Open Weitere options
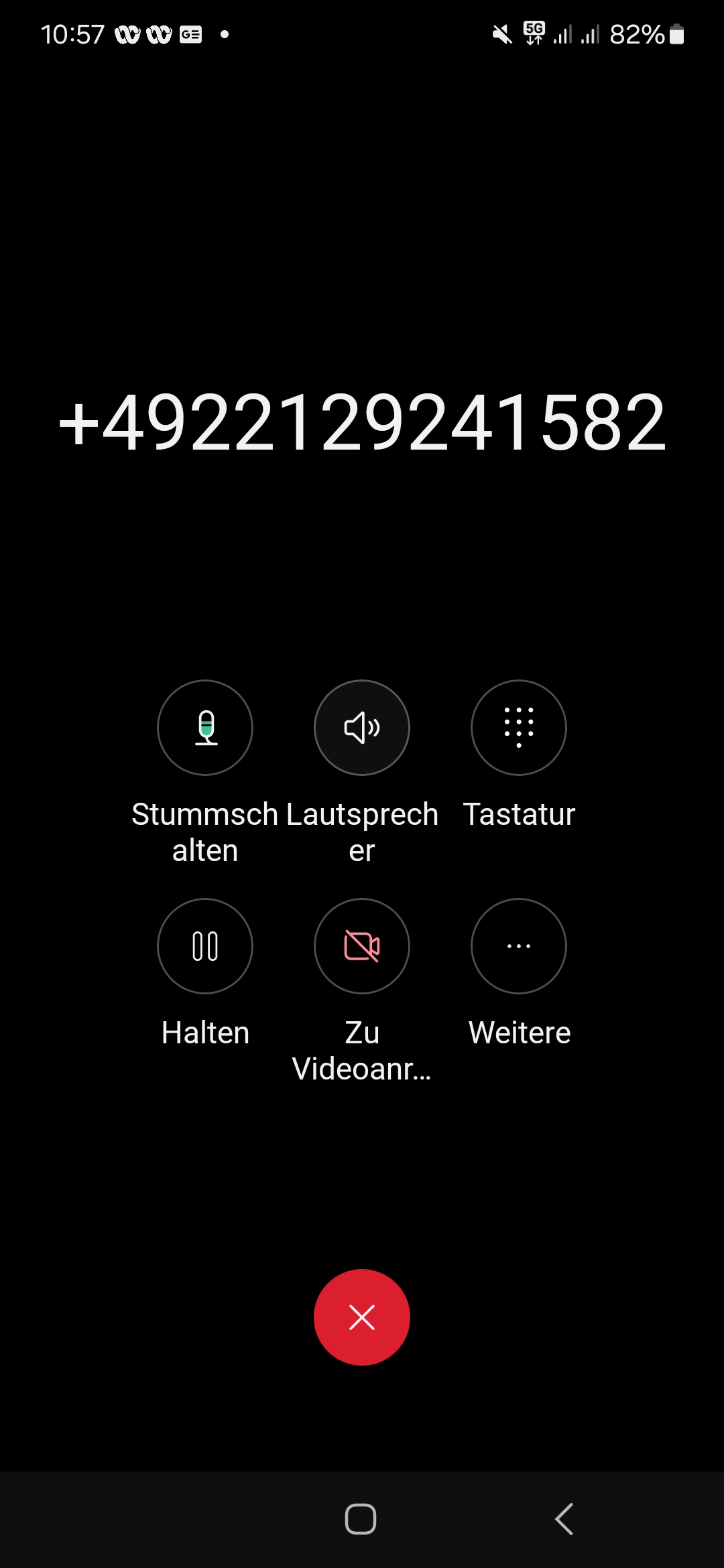The width and height of the screenshot is (724, 1568). point(519,945)
